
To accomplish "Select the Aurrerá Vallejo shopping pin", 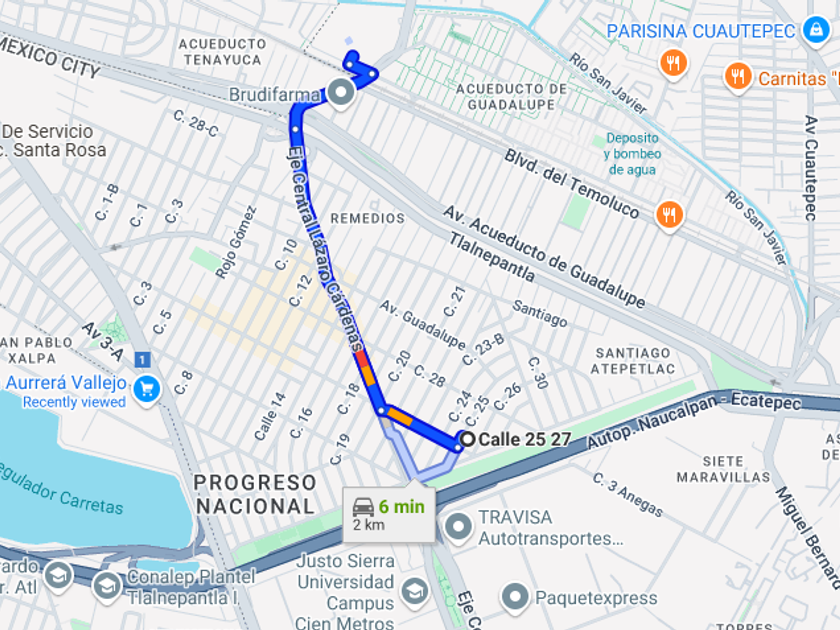I will point(147,389).
